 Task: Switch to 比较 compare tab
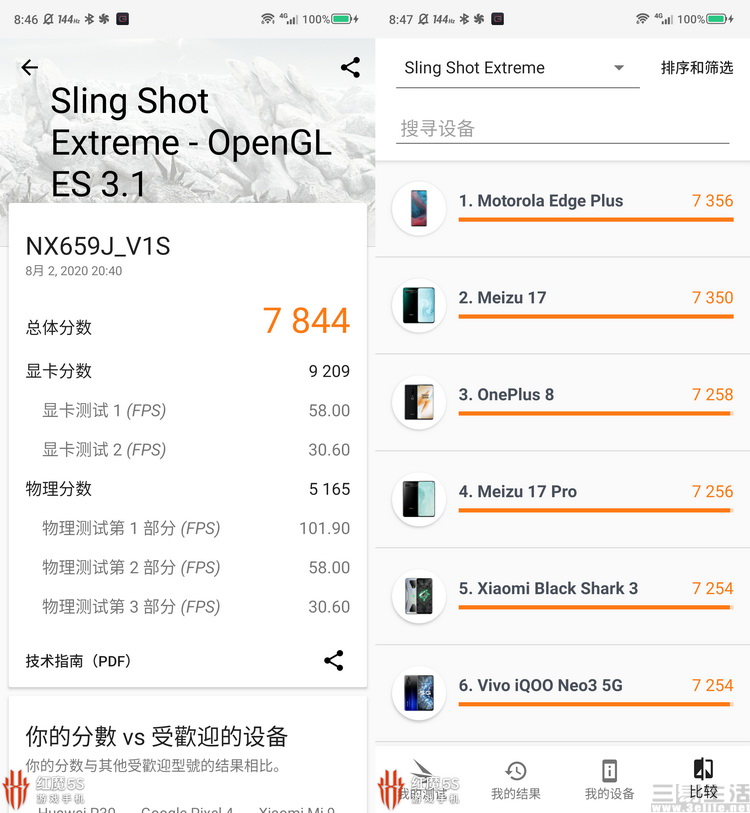pos(703,780)
